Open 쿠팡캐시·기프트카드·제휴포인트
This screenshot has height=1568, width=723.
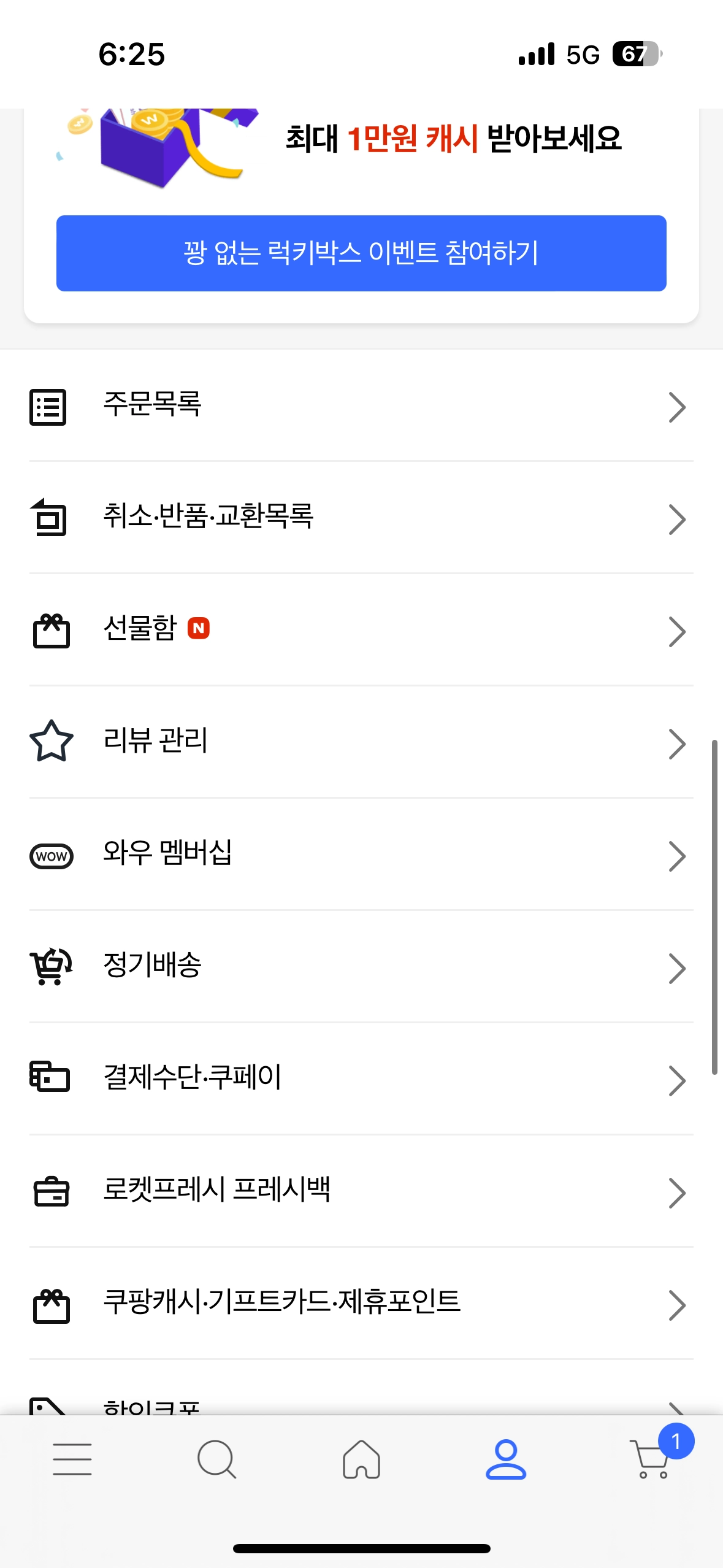pos(361,1304)
